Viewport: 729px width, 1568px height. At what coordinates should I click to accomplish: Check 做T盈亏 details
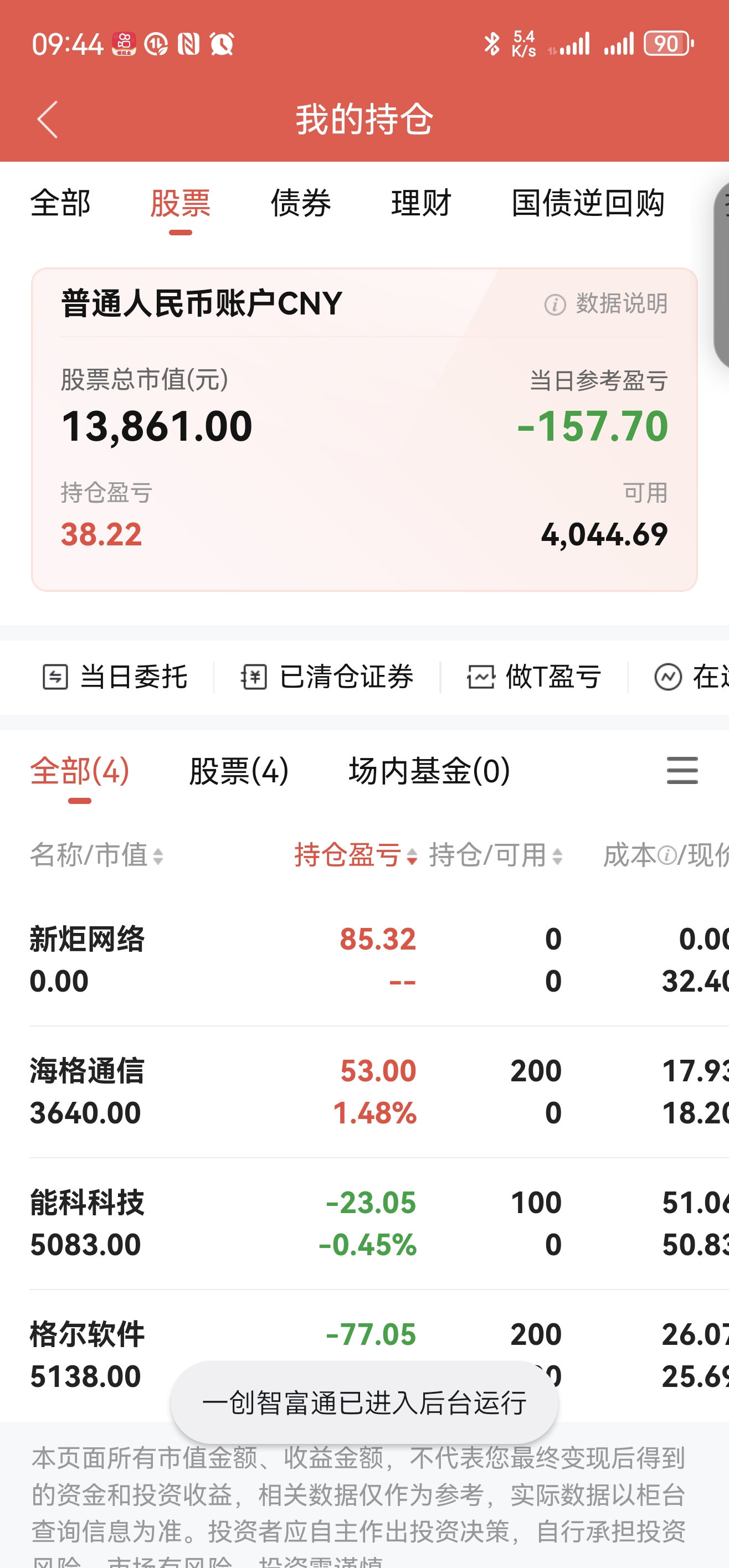[534, 677]
